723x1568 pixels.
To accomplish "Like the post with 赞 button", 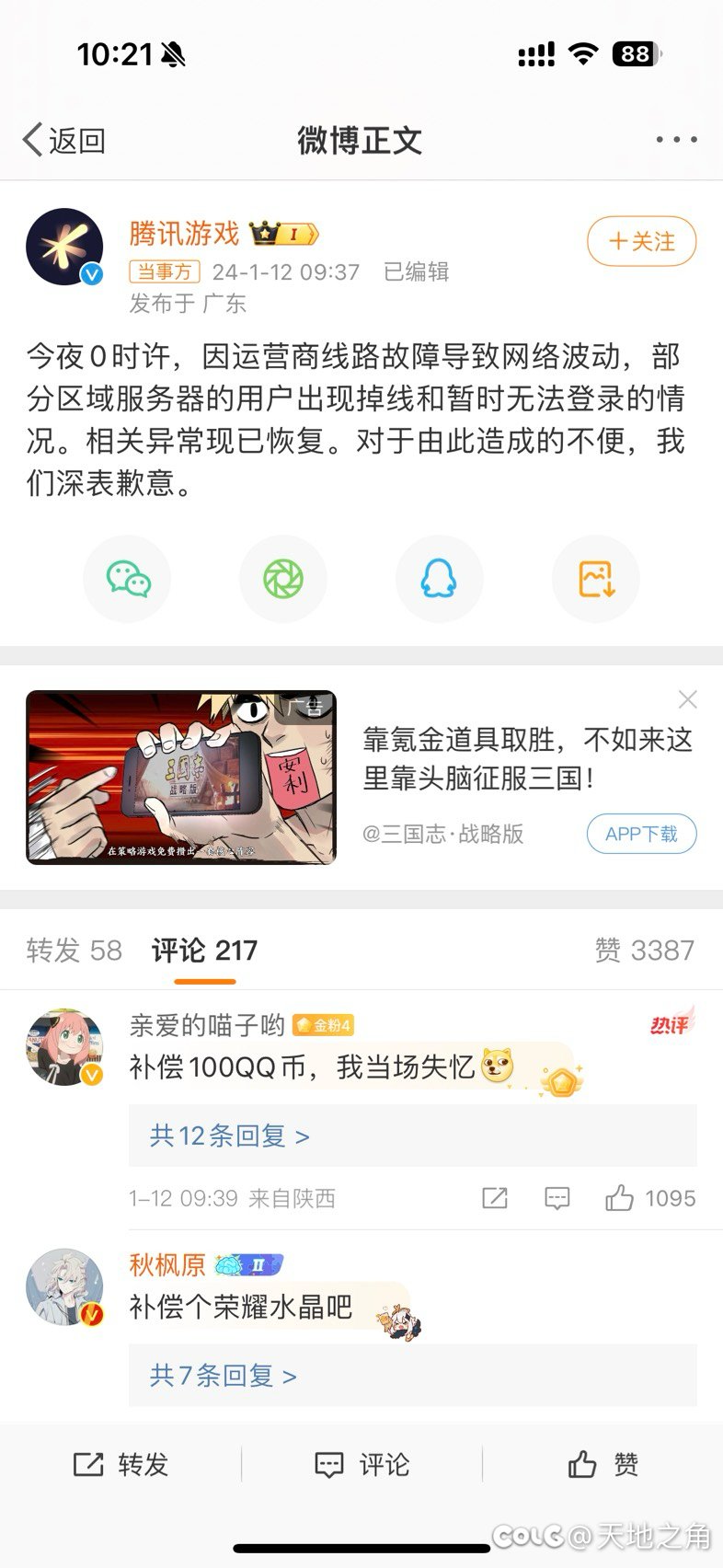I will [602, 1465].
